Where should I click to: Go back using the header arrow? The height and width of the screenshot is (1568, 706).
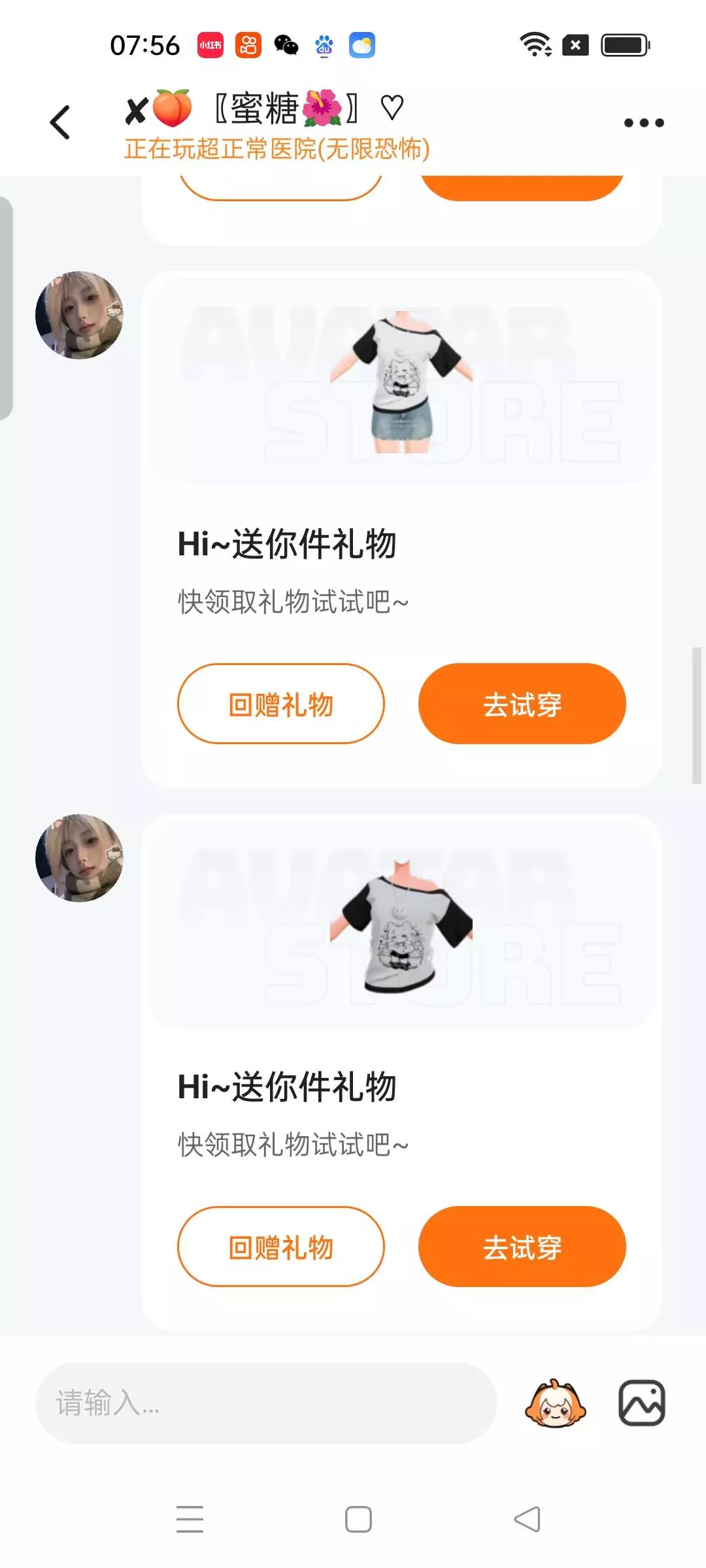point(60,122)
